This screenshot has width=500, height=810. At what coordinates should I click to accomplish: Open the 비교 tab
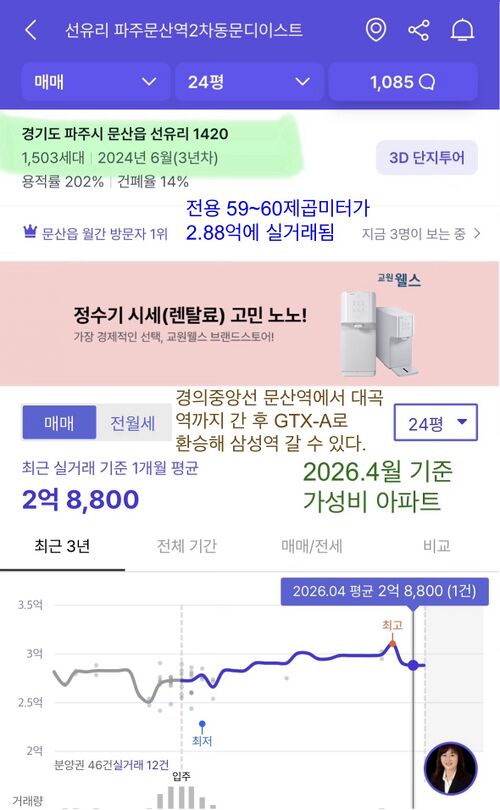pyautogui.click(x=437, y=546)
